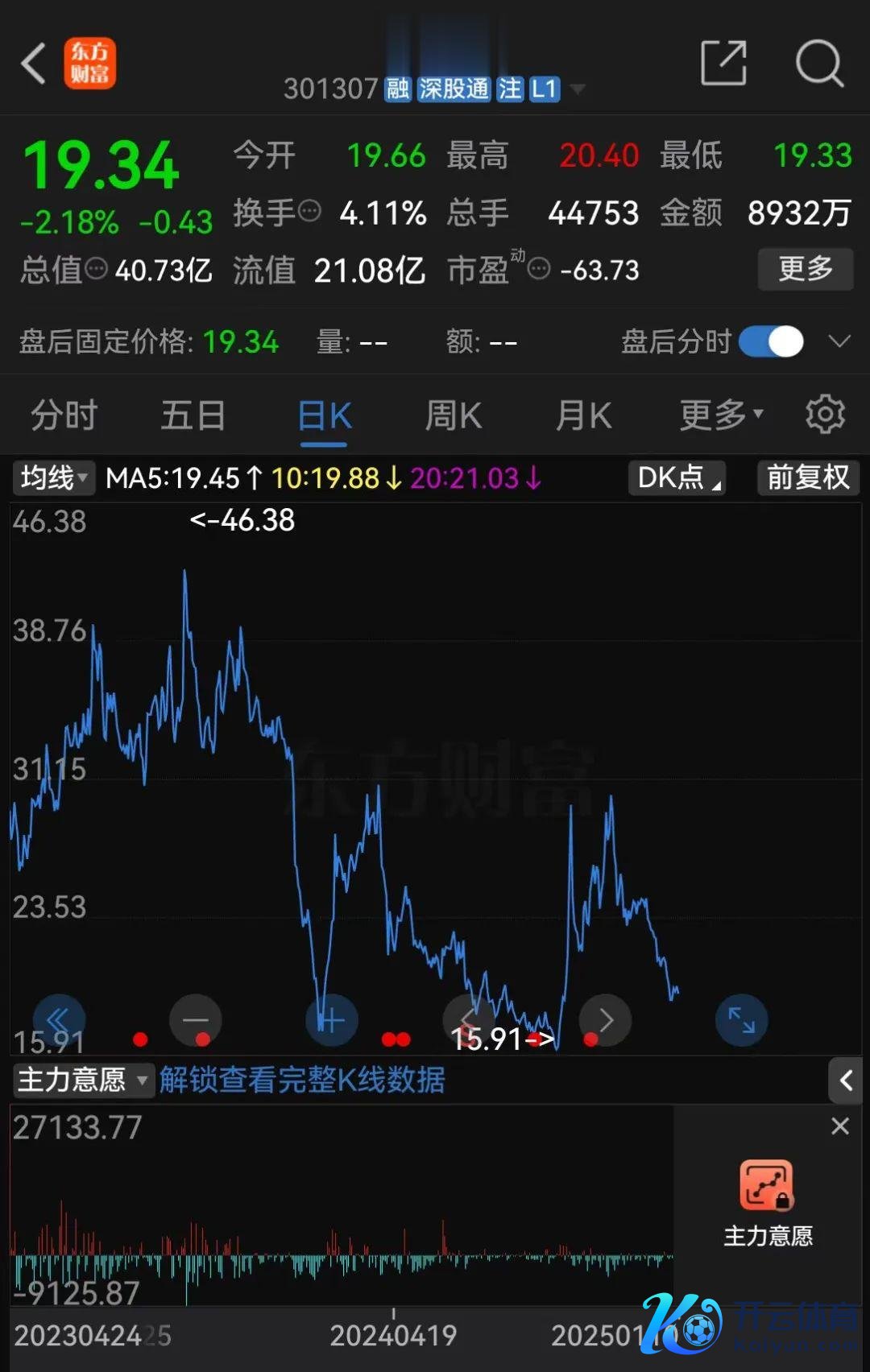Expand the after-hours fixed price section
Screen dimensions: 870x1372
[x=839, y=341]
